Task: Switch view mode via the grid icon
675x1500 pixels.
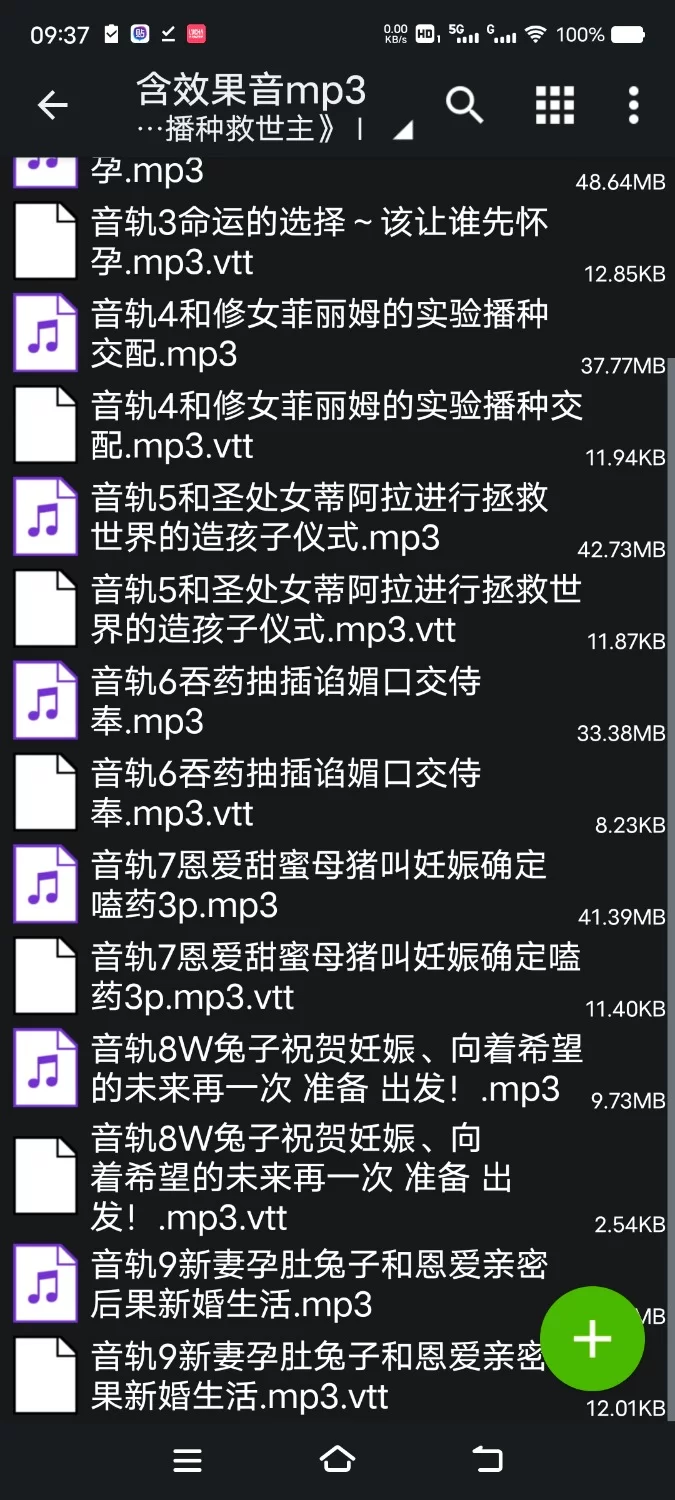Action: point(555,104)
